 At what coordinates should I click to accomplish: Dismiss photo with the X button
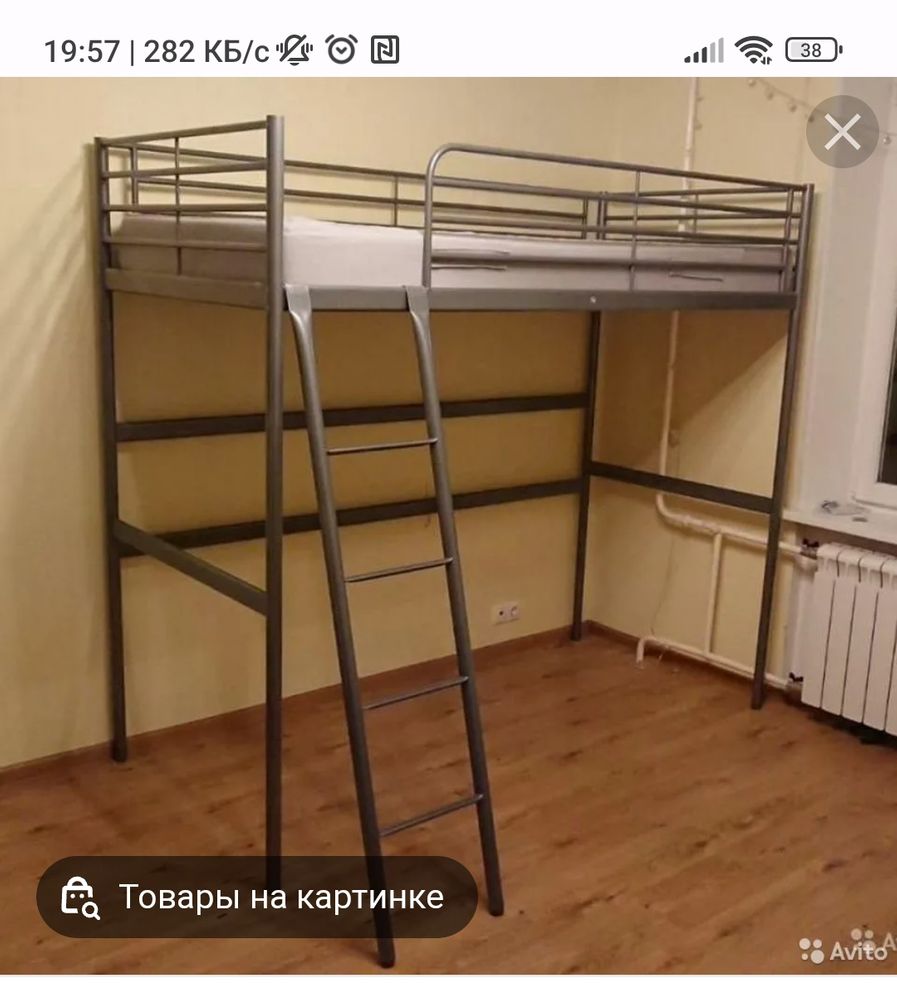click(843, 131)
